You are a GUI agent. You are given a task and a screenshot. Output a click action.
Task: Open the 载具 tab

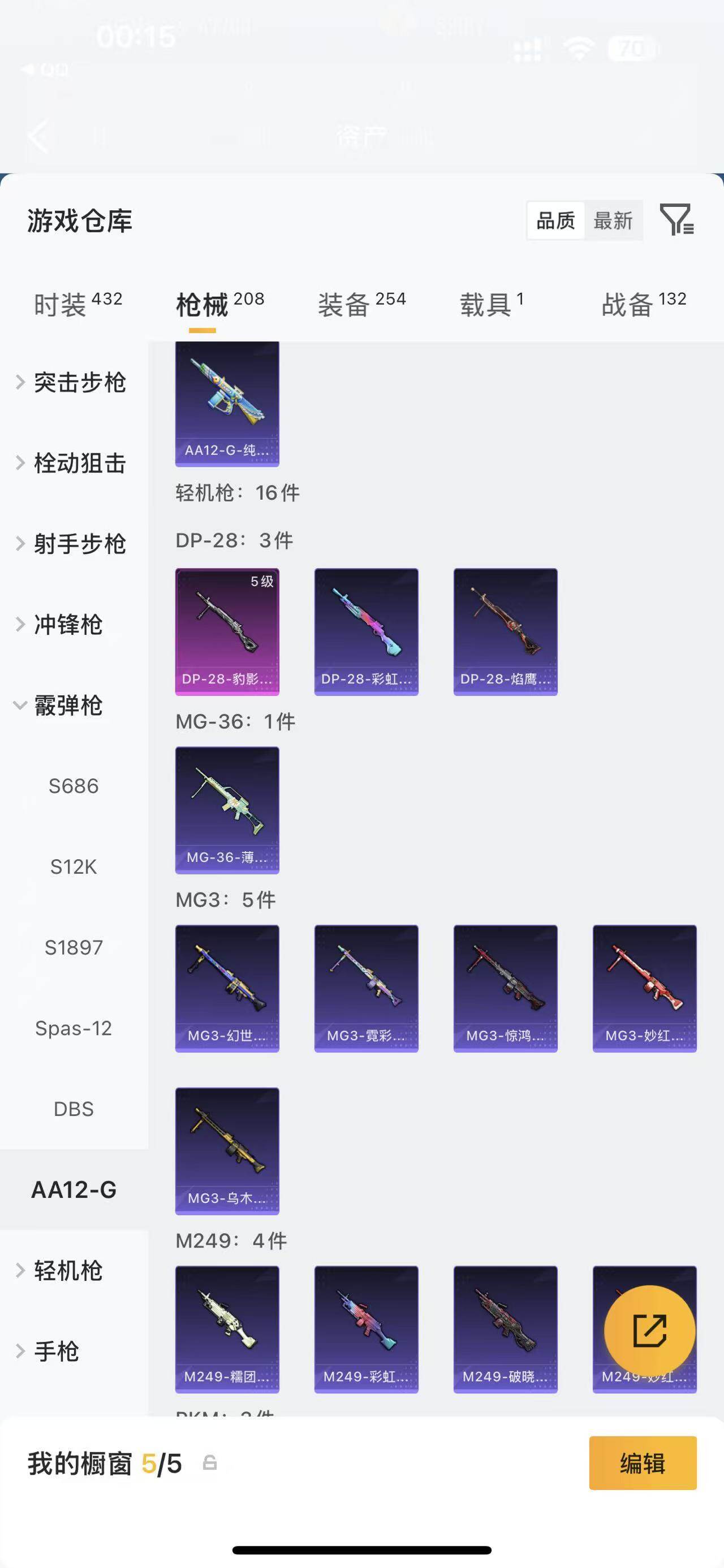pos(491,304)
